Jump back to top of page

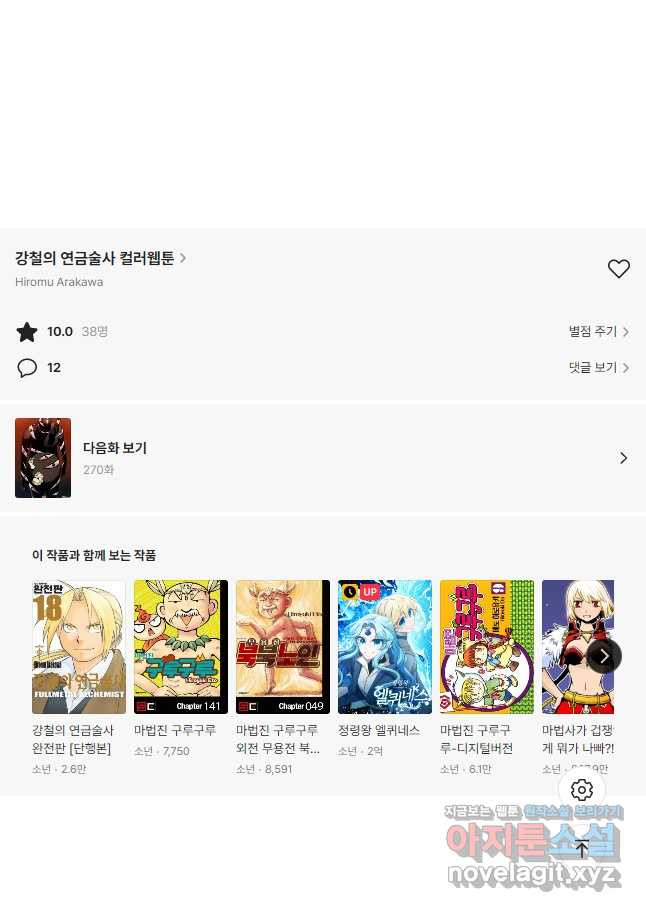click(x=582, y=849)
